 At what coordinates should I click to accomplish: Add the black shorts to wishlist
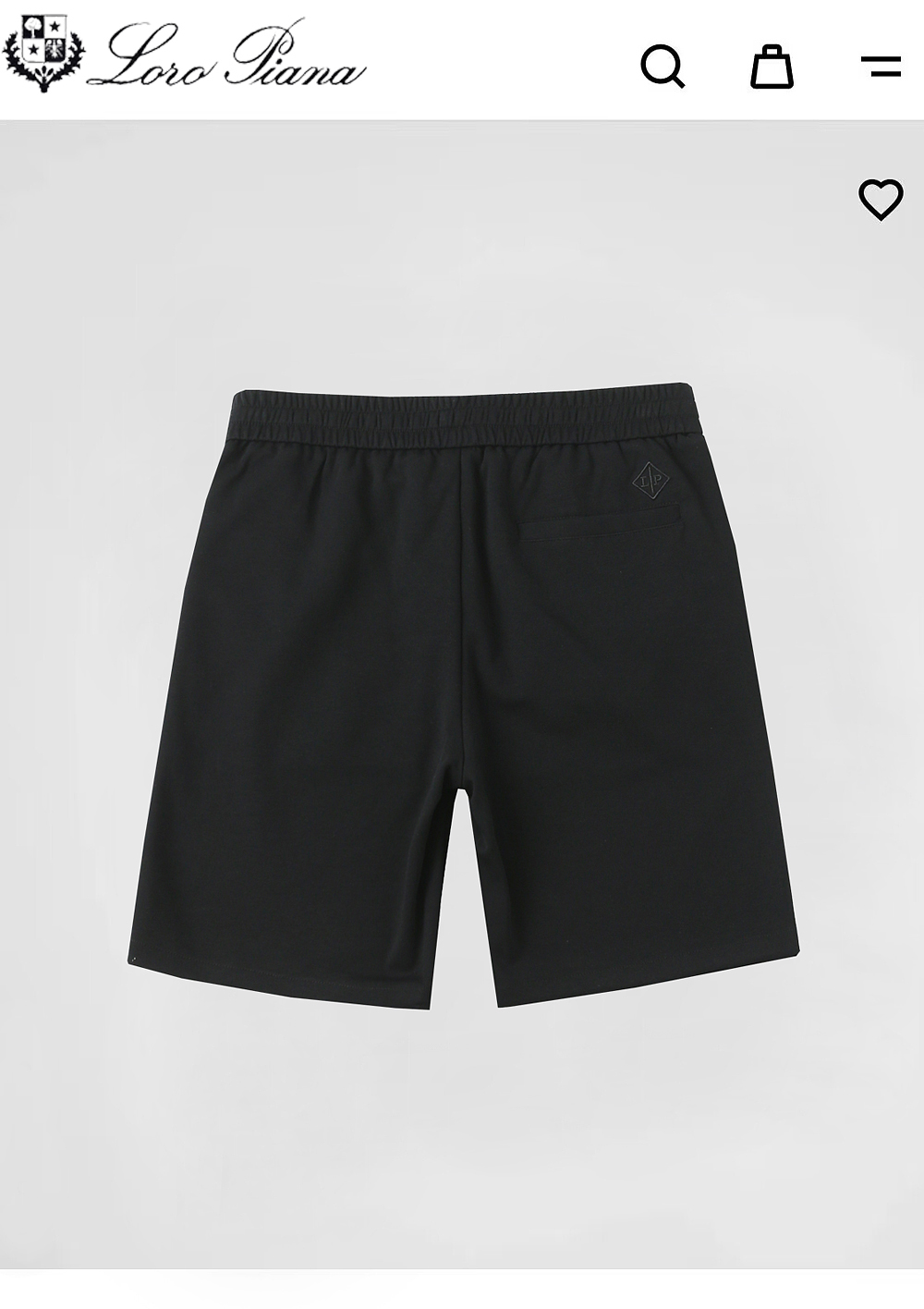880,199
